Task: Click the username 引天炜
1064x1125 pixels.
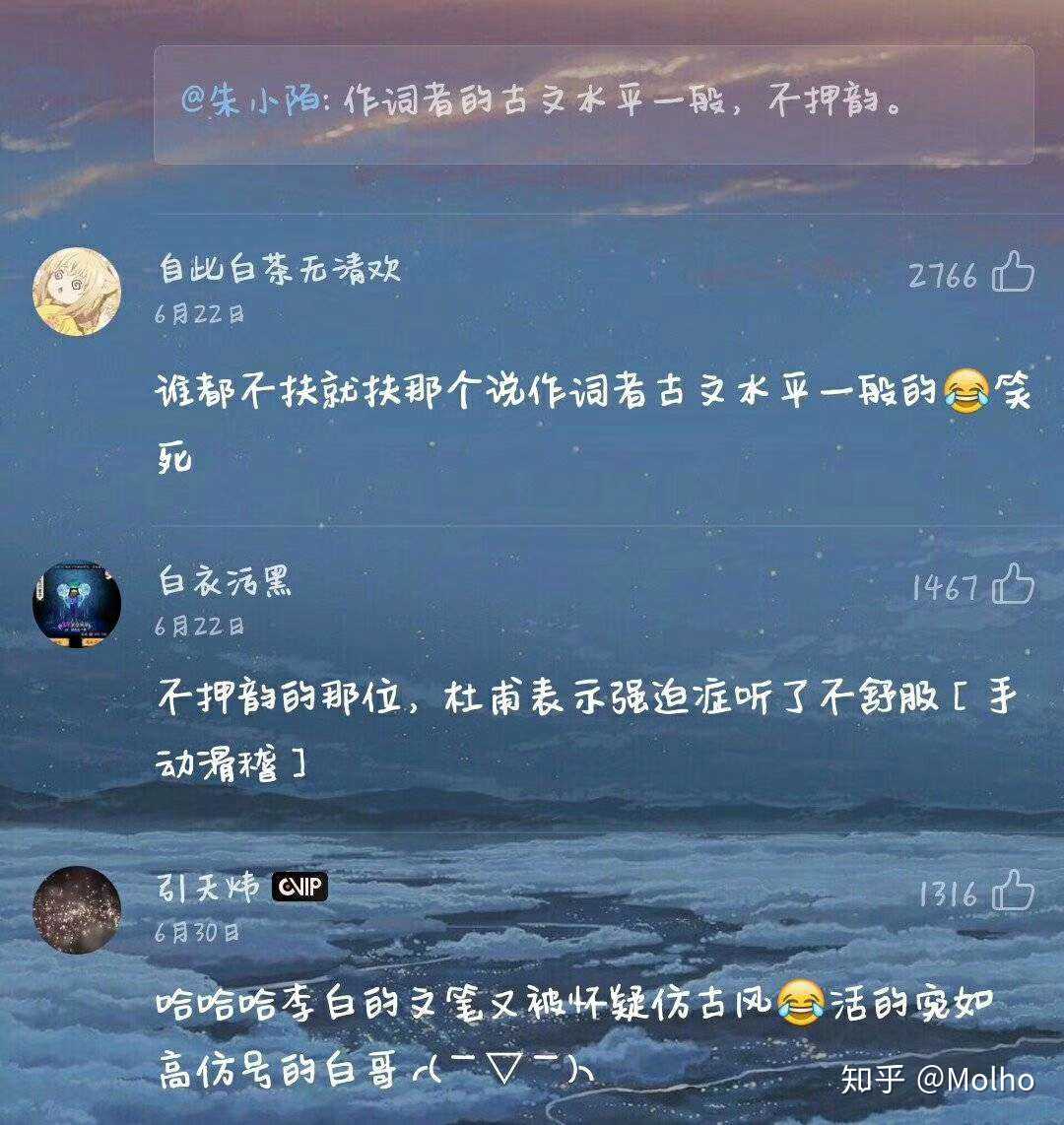Action: click(206, 888)
